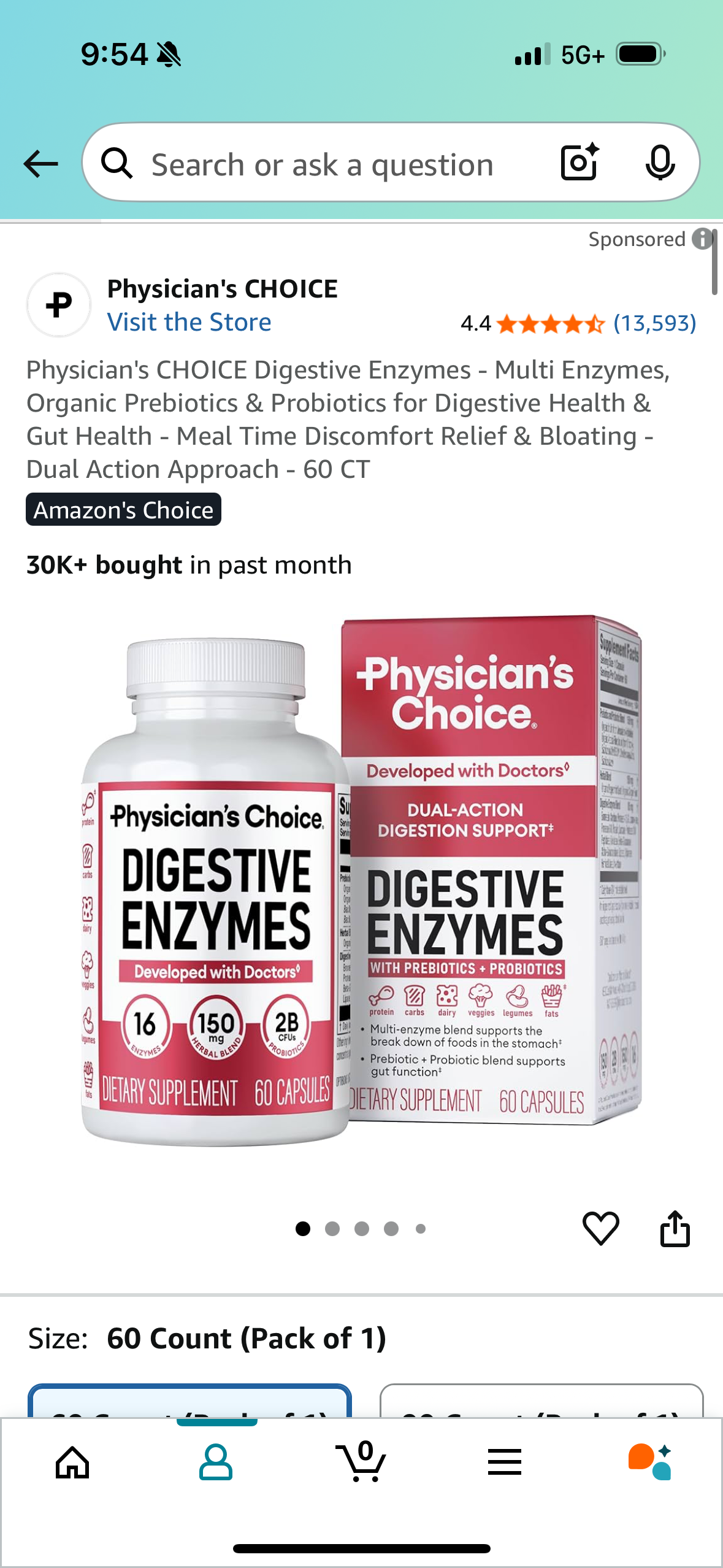Viewport: 723px width, 1568px height.
Task: Share this product listing
Action: pos(675,1228)
